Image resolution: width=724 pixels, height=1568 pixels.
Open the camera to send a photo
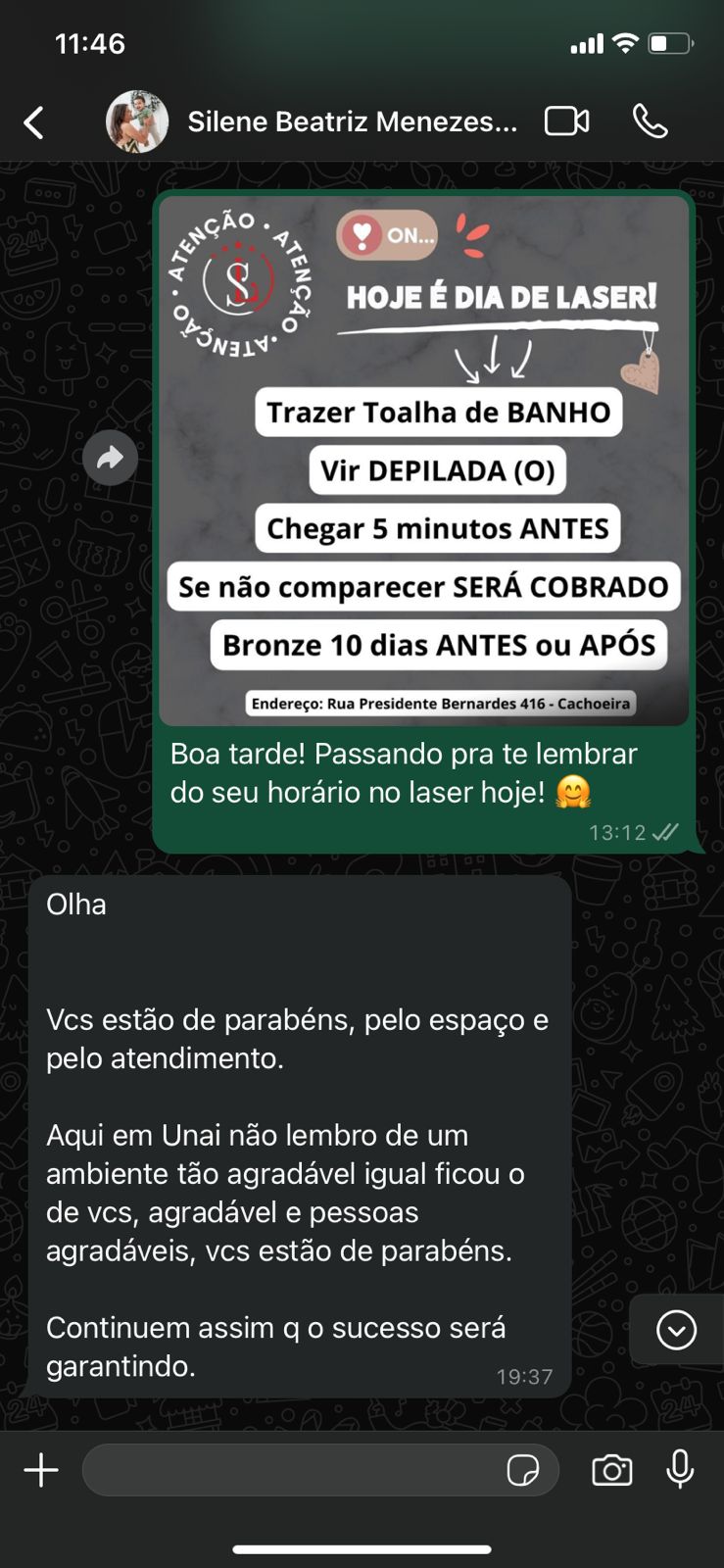611,1470
